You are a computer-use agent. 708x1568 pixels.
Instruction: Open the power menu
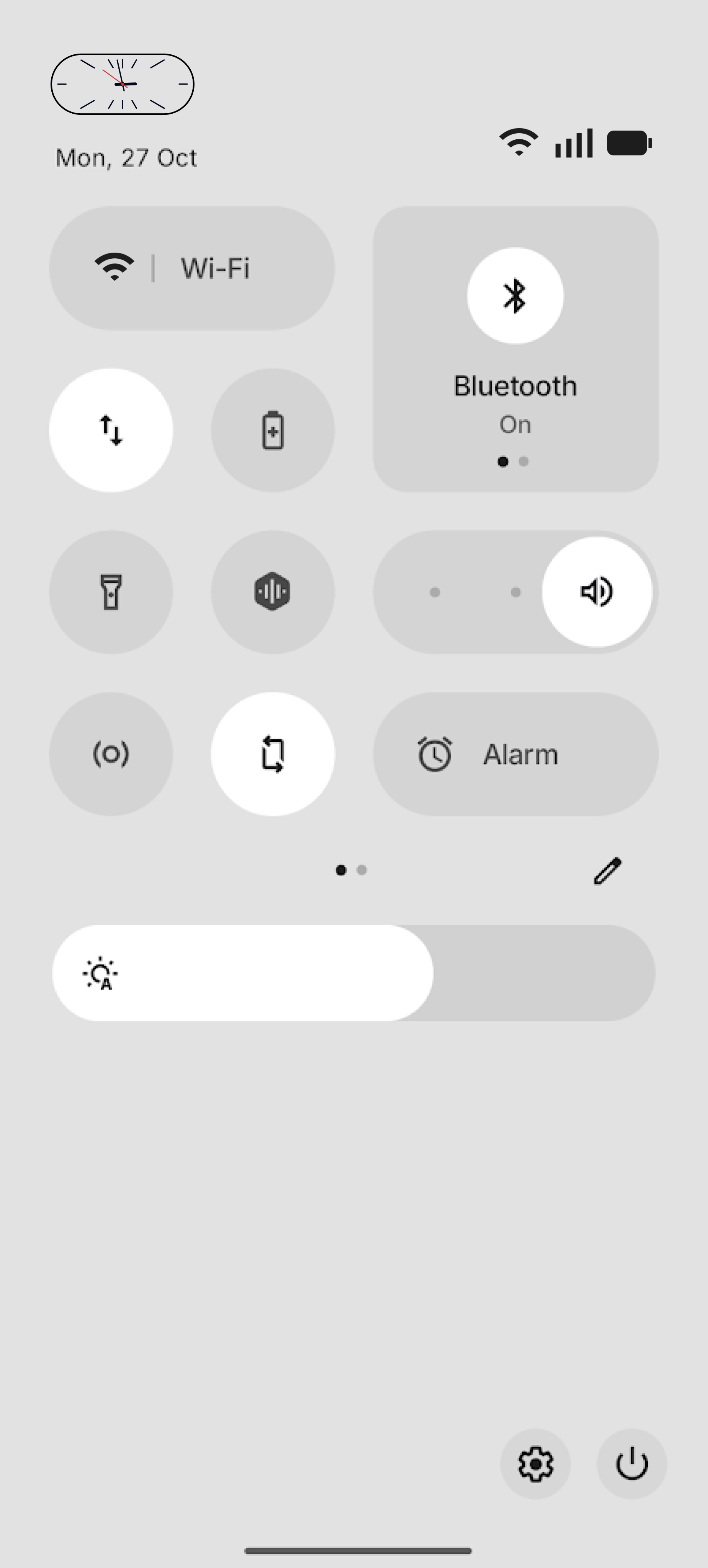click(x=631, y=1464)
